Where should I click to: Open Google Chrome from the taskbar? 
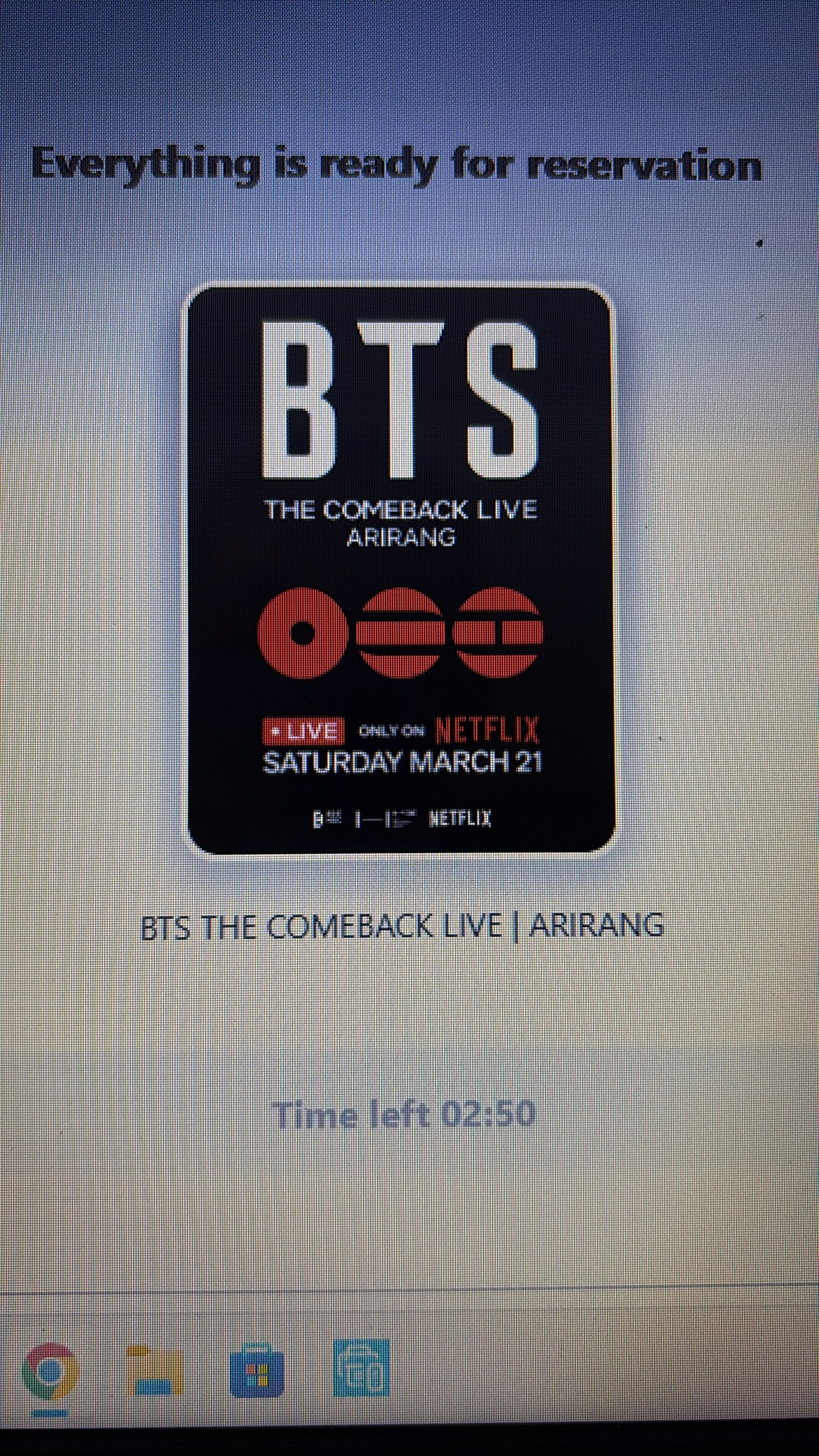click(50, 1370)
